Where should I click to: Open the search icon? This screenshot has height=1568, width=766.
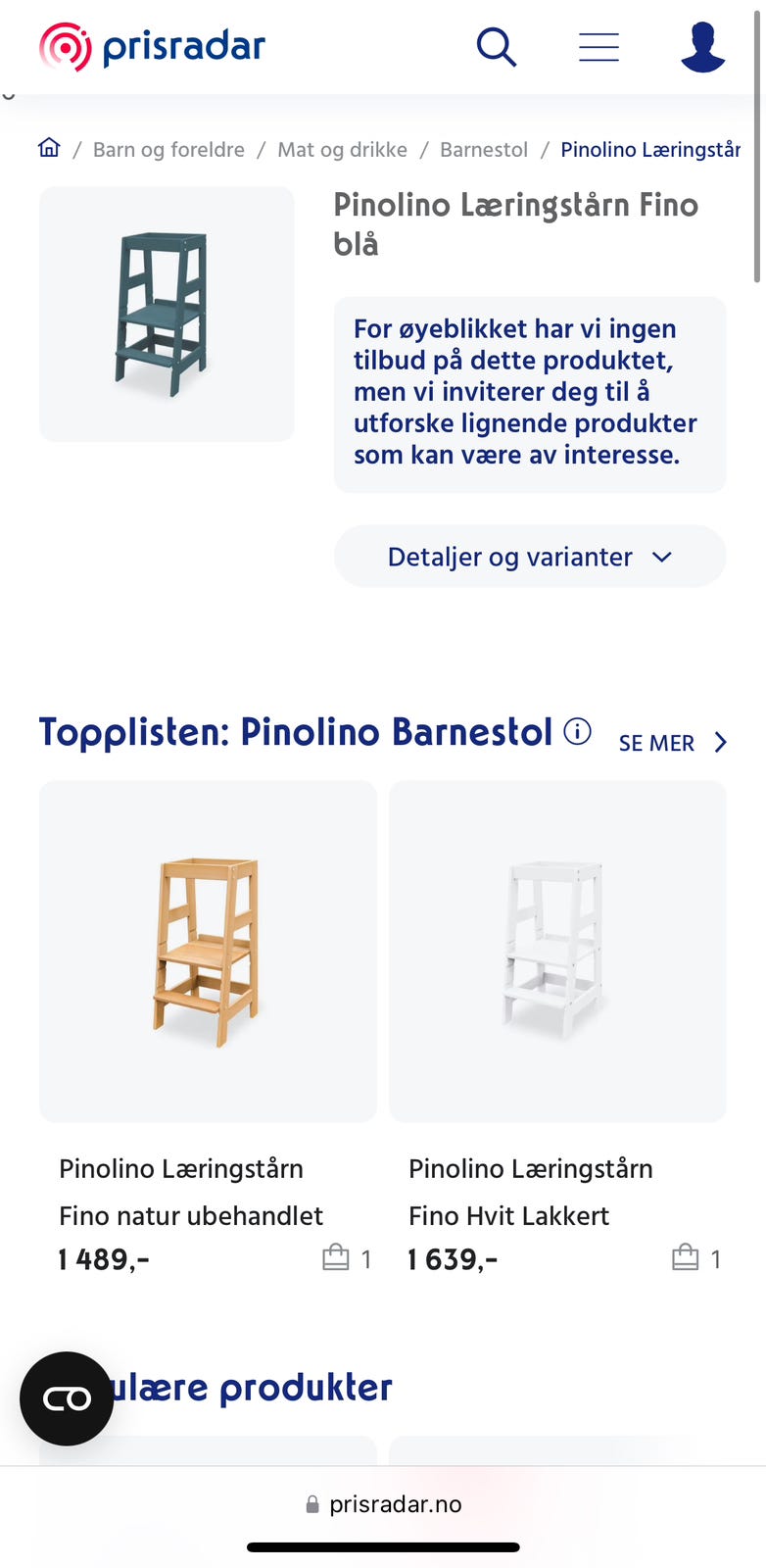coord(497,46)
